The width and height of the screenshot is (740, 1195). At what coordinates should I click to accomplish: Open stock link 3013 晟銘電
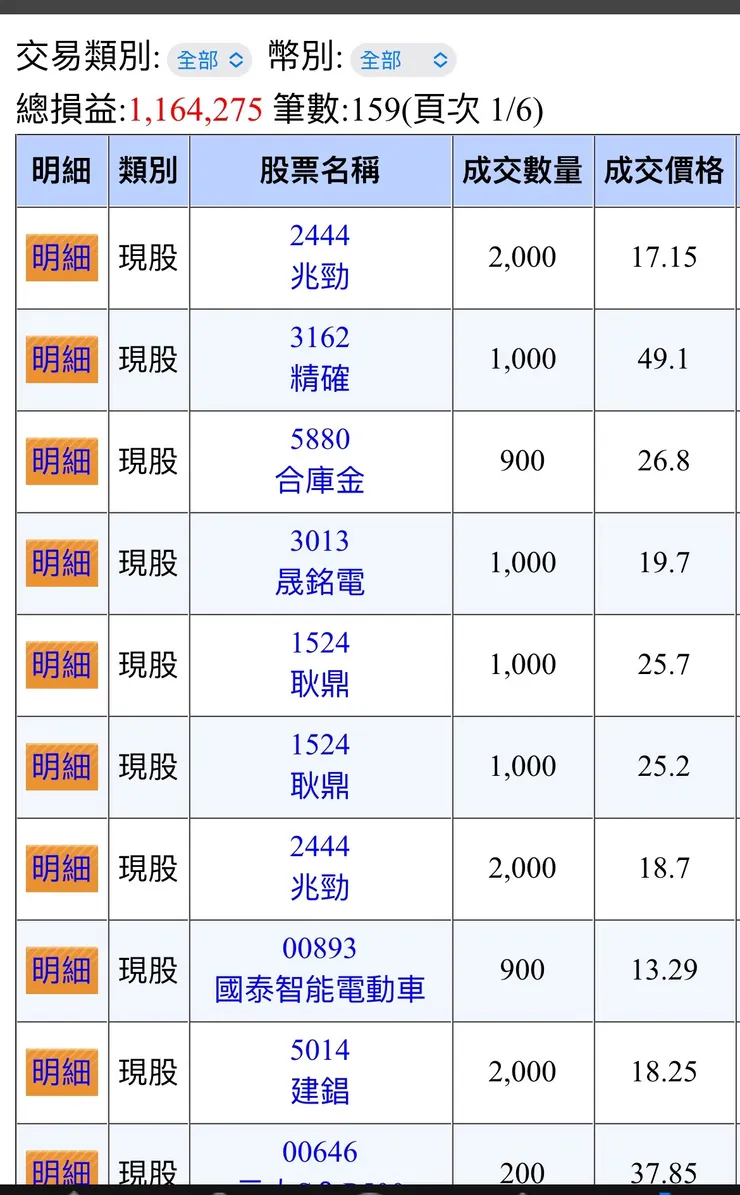320,563
